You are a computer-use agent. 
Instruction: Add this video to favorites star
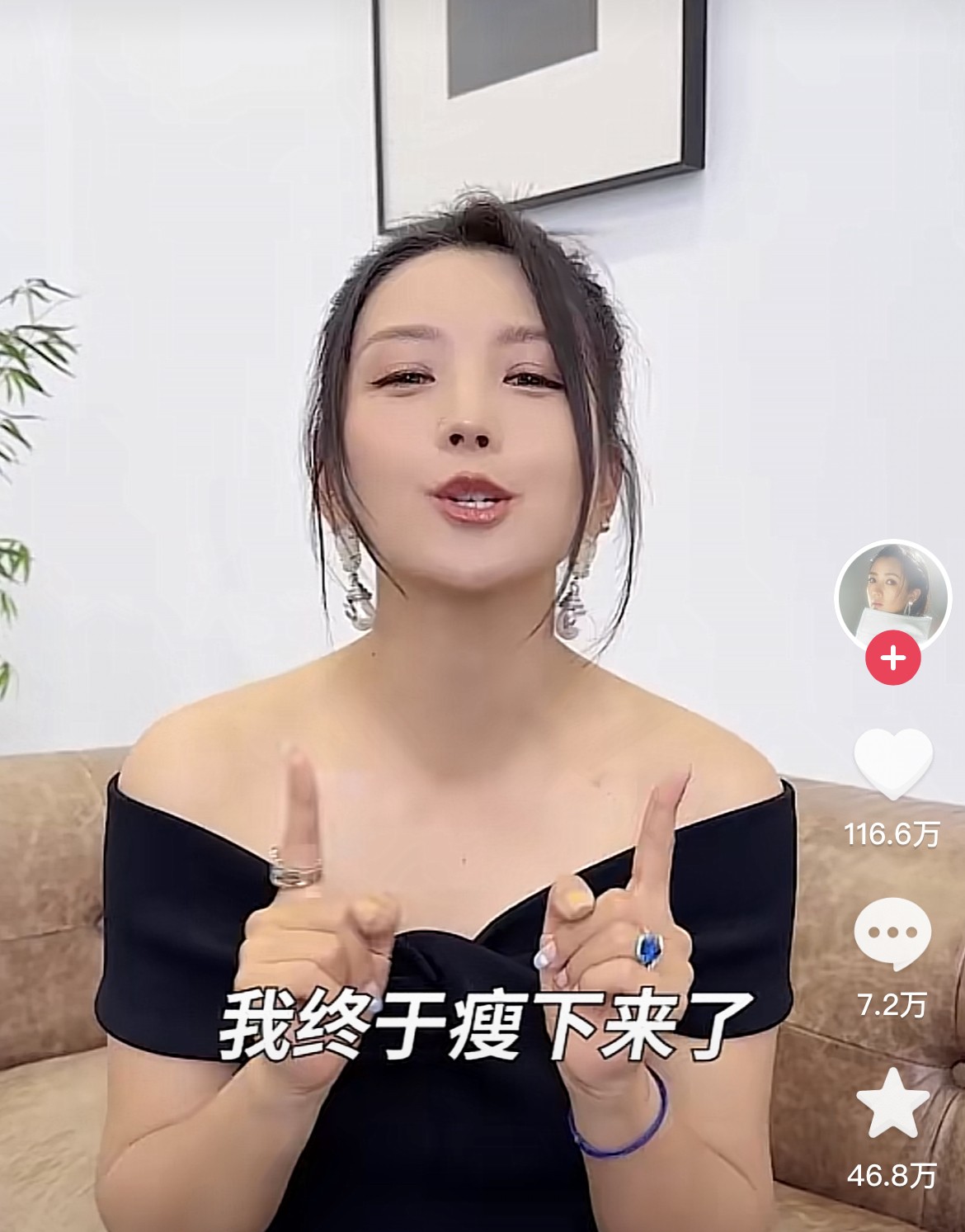[x=892, y=1103]
